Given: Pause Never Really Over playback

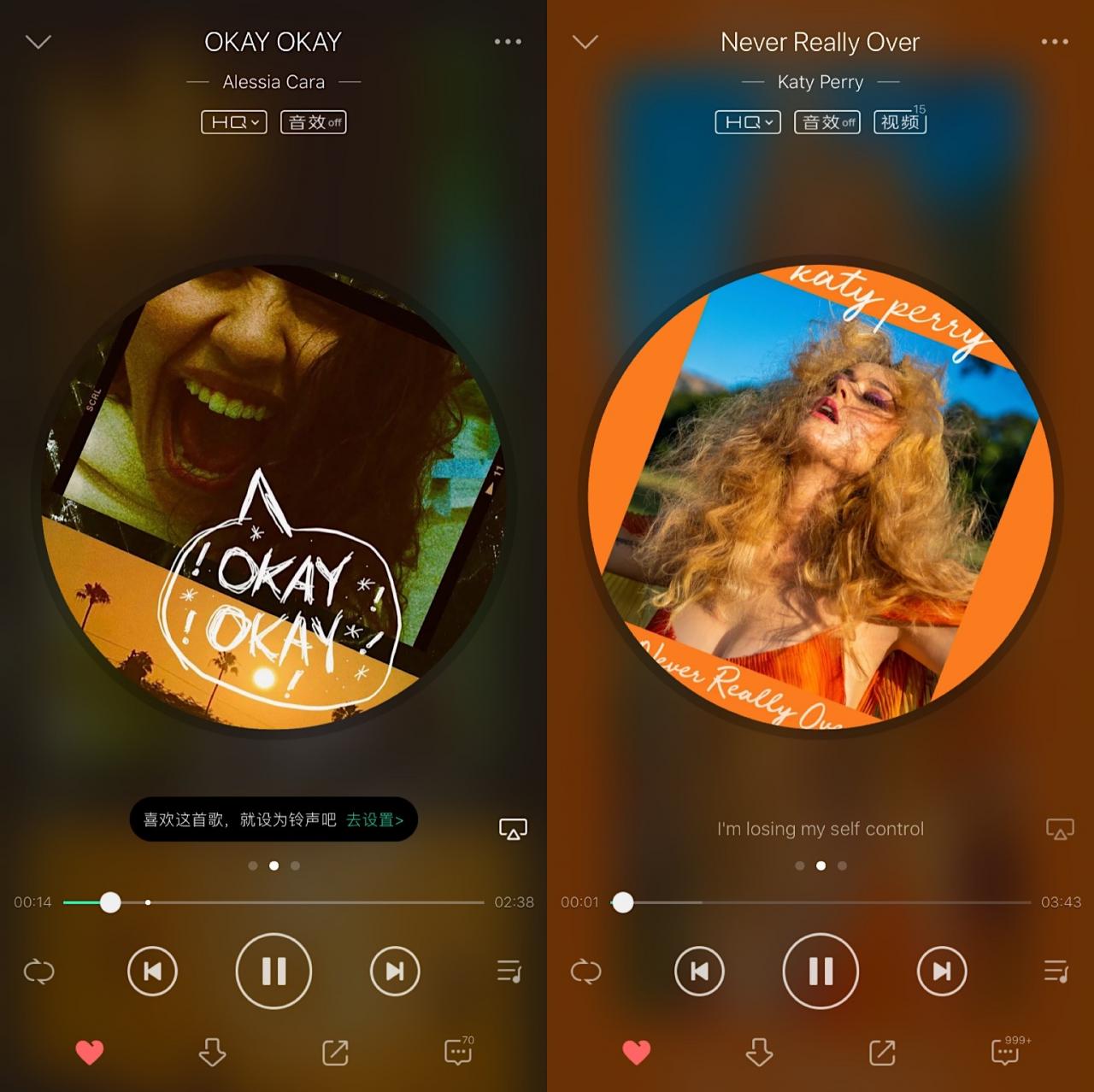Looking at the screenshot, I should point(820,971).
